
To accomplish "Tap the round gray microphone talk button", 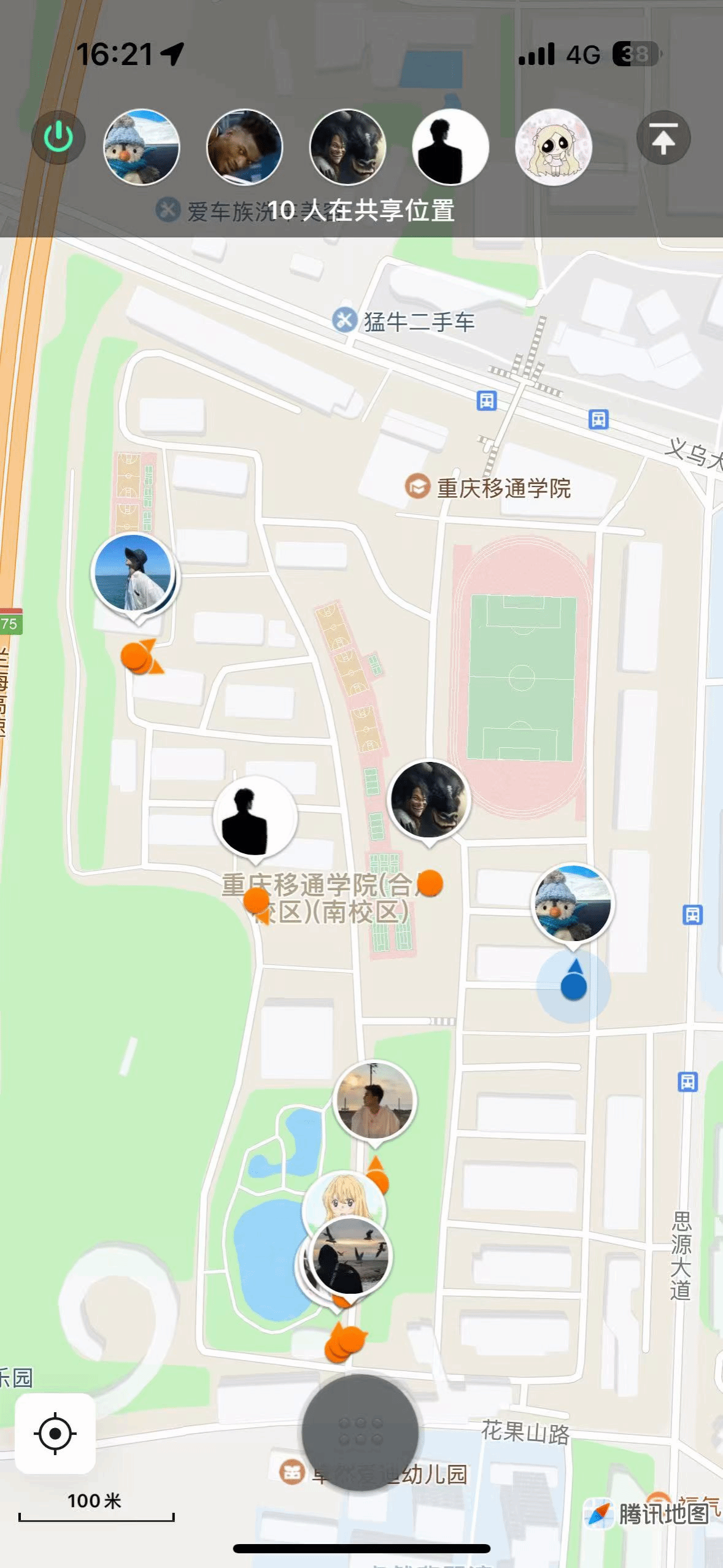I will tap(360, 1432).
